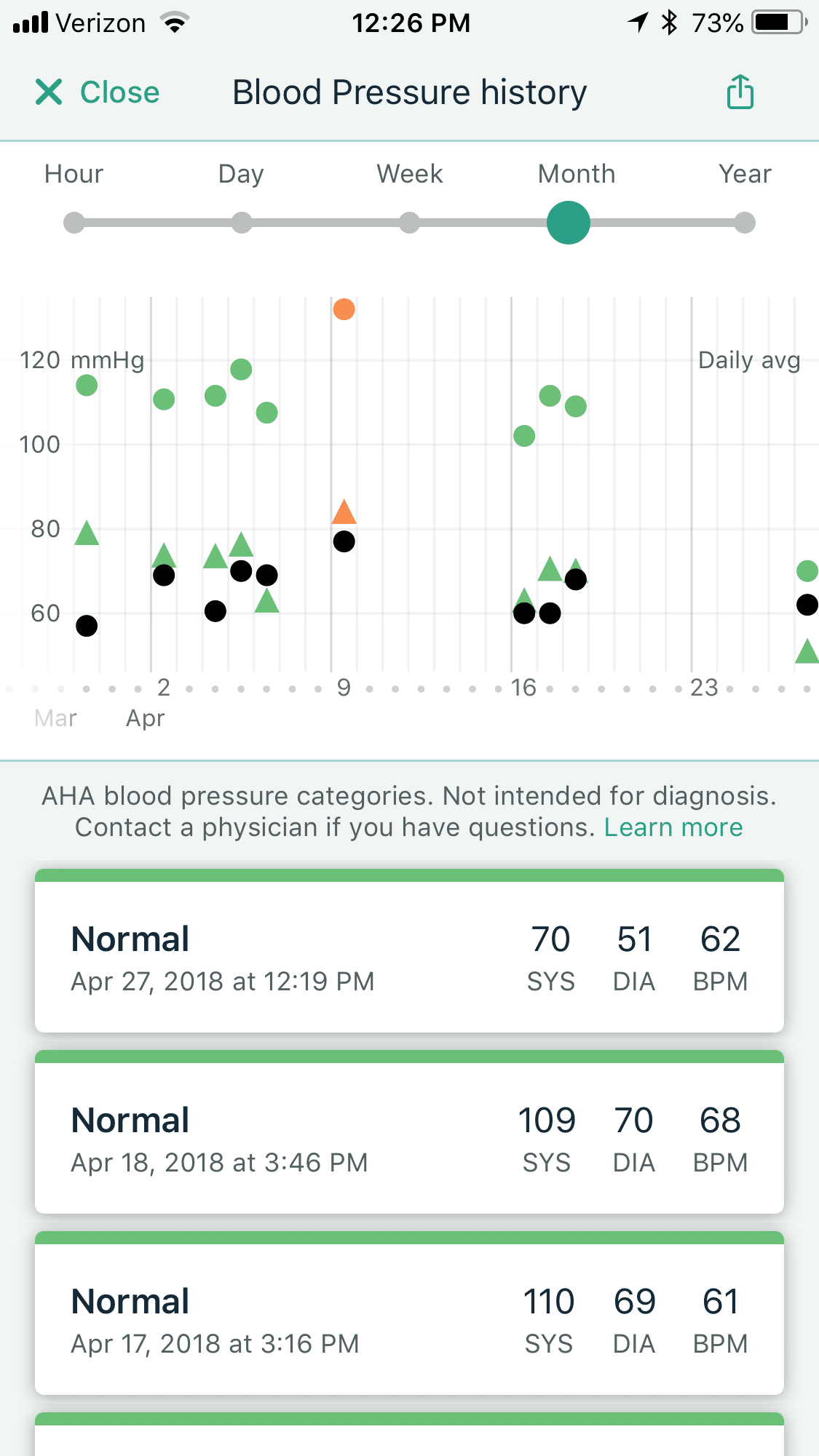819x1456 pixels.
Task: Select the Hour time range option
Action: 73,173
